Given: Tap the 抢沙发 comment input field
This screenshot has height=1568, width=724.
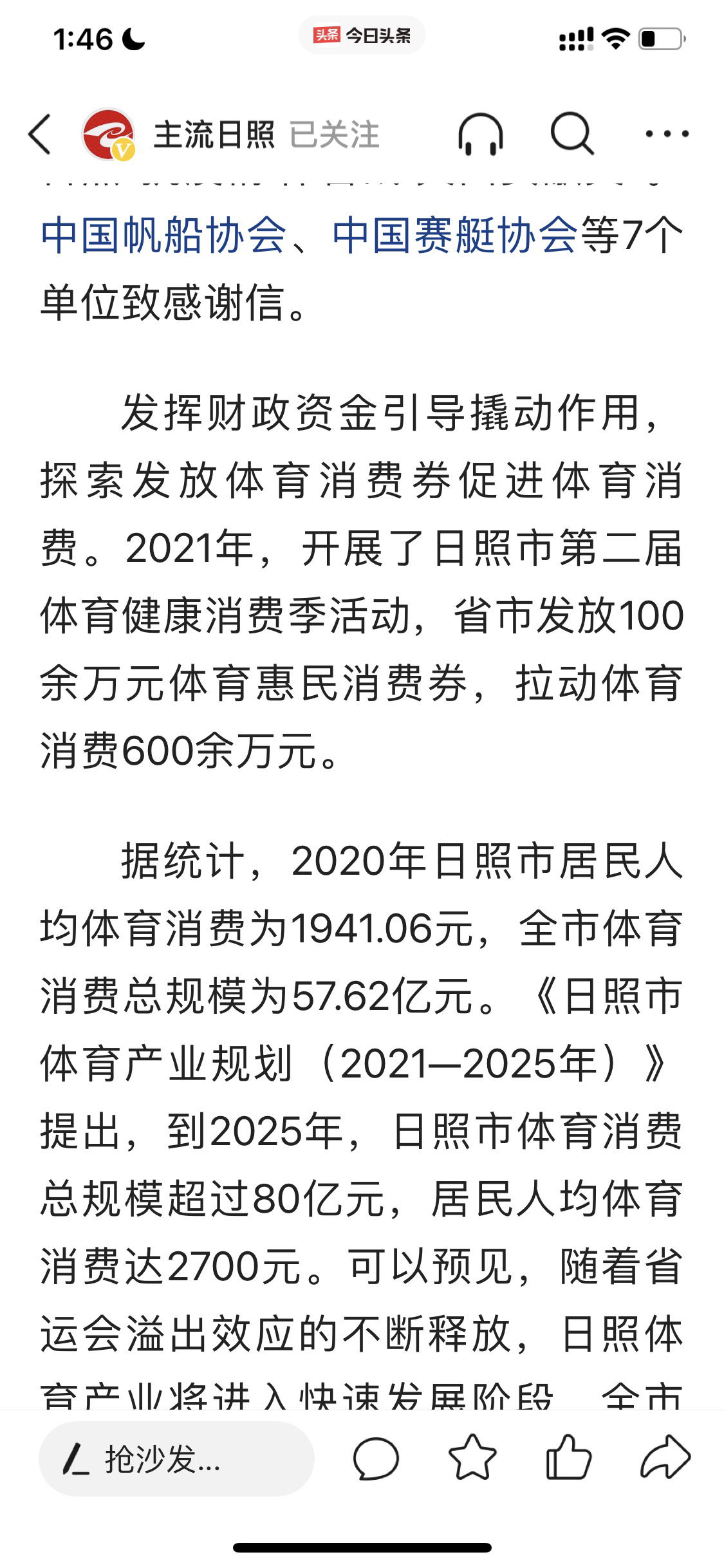Looking at the screenshot, I should pyautogui.click(x=176, y=1459).
